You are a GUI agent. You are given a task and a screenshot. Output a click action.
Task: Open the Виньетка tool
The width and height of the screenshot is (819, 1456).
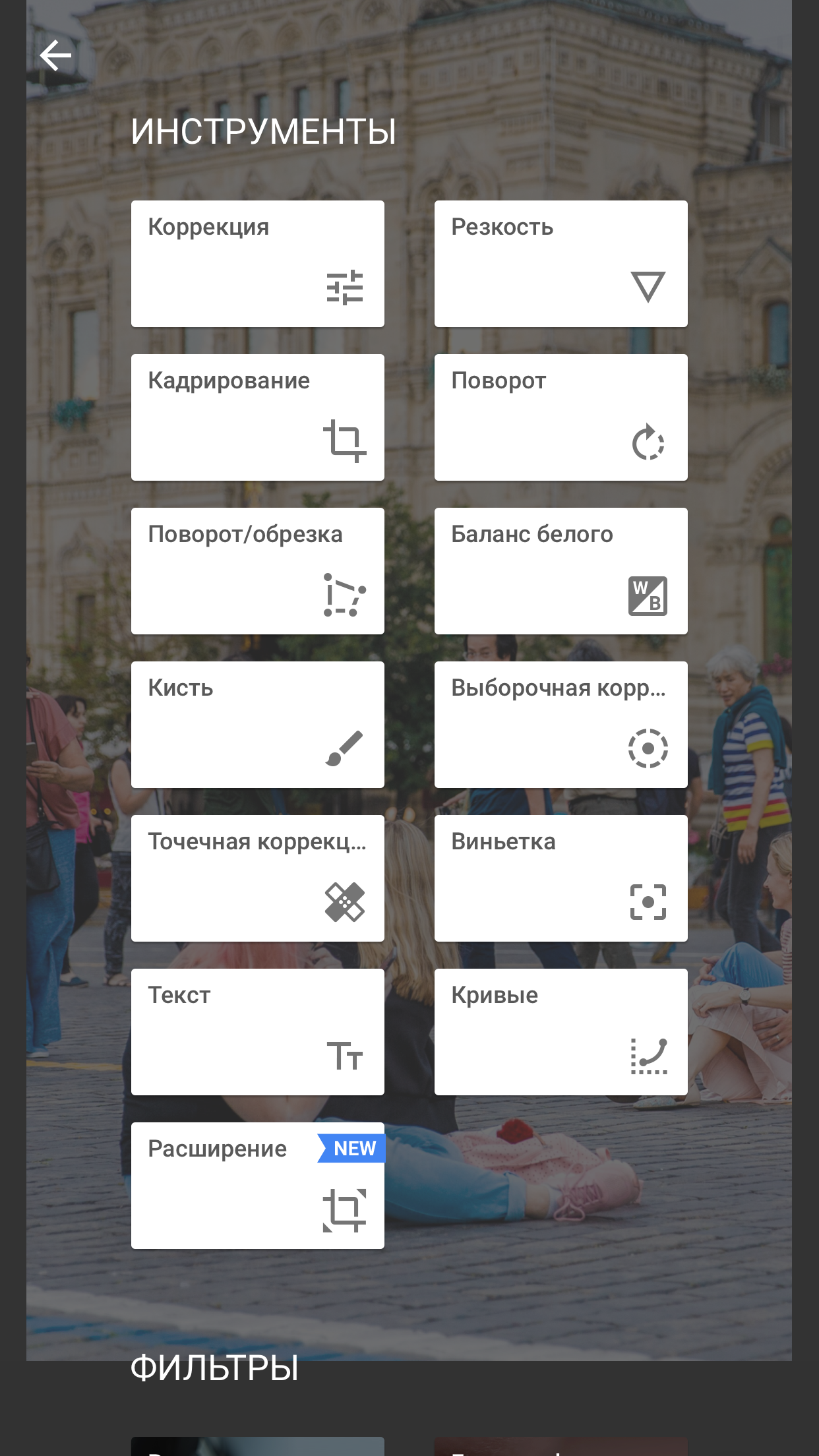pos(561,878)
